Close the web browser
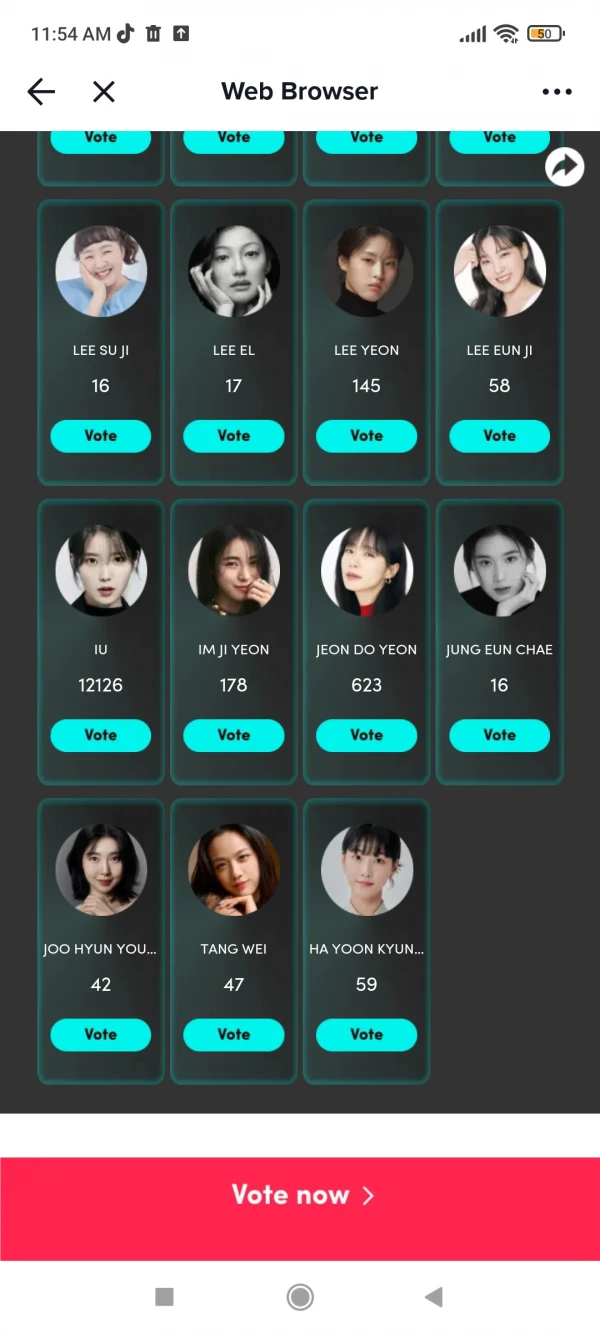The width and height of the screenshot is (600, 1333). pyautogui.click(x=103, y=92)
